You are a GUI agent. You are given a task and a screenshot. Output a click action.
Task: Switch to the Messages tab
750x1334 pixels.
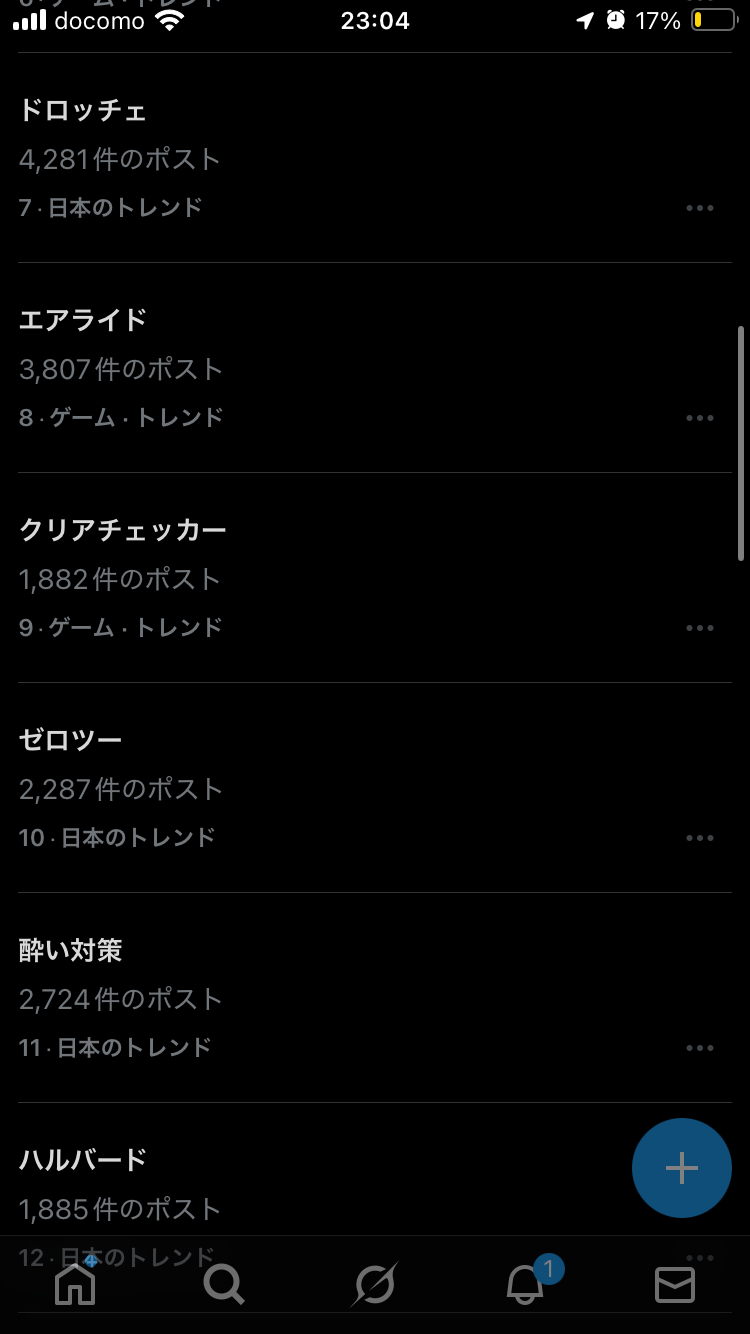[675, 1284]
